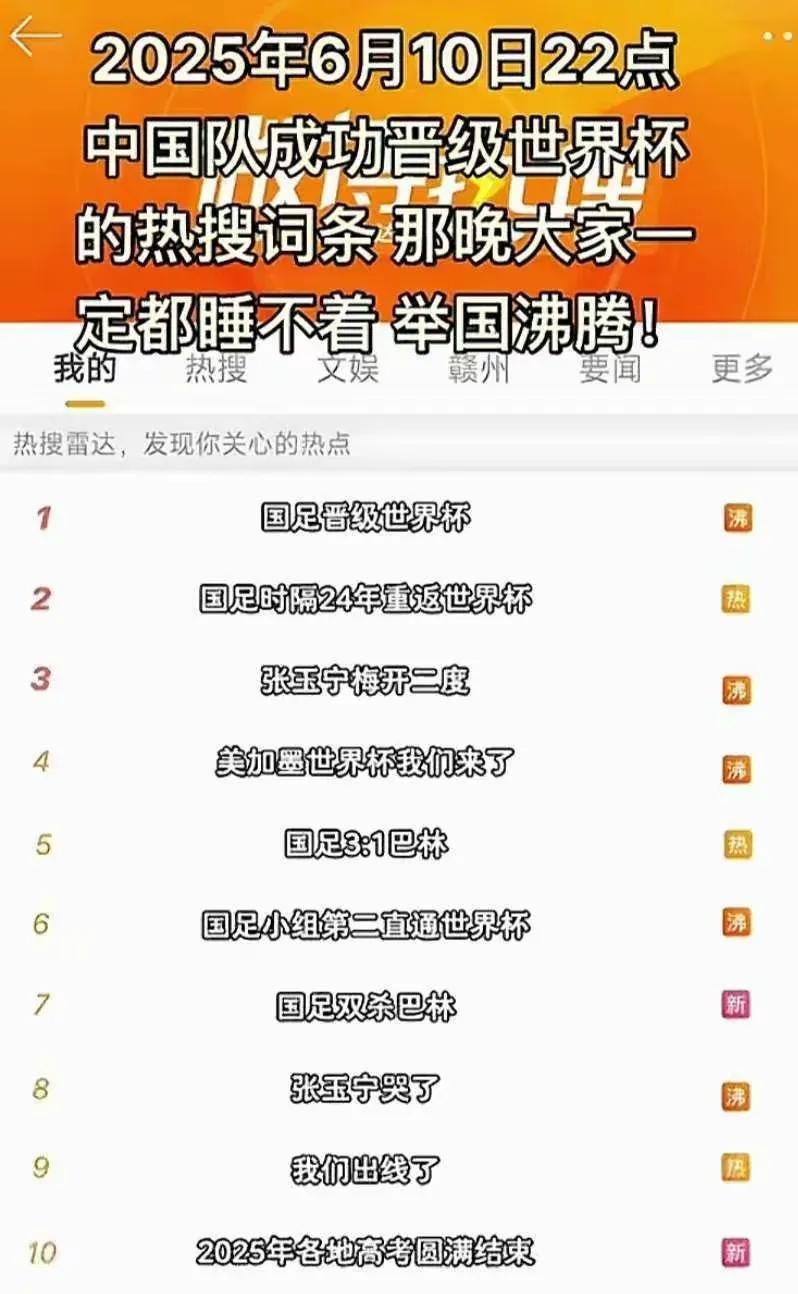Open the 张玉宁哭了 topic
The width and height of the screenshot is (798, 1294).
(365, 1087)
